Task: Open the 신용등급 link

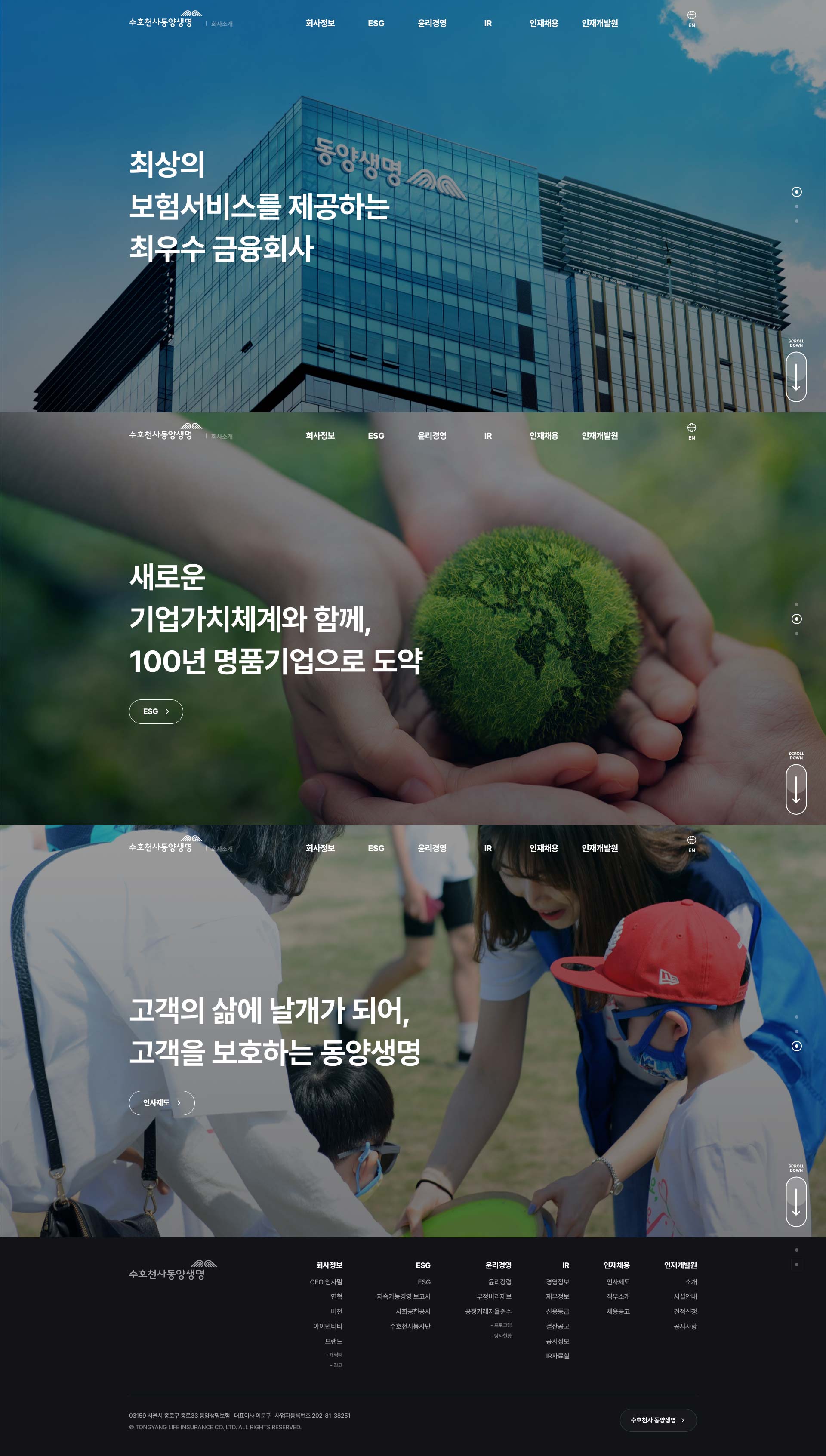Action: tap(557, 1311)
